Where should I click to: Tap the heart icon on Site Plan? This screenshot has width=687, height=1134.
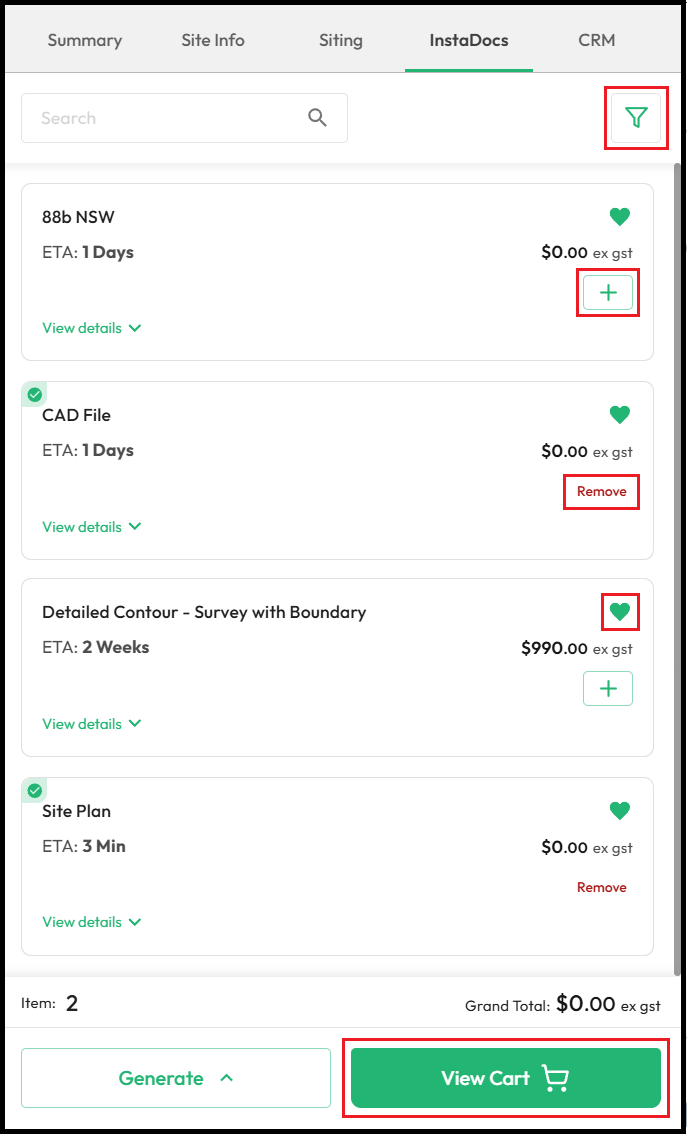click(620, 811)
